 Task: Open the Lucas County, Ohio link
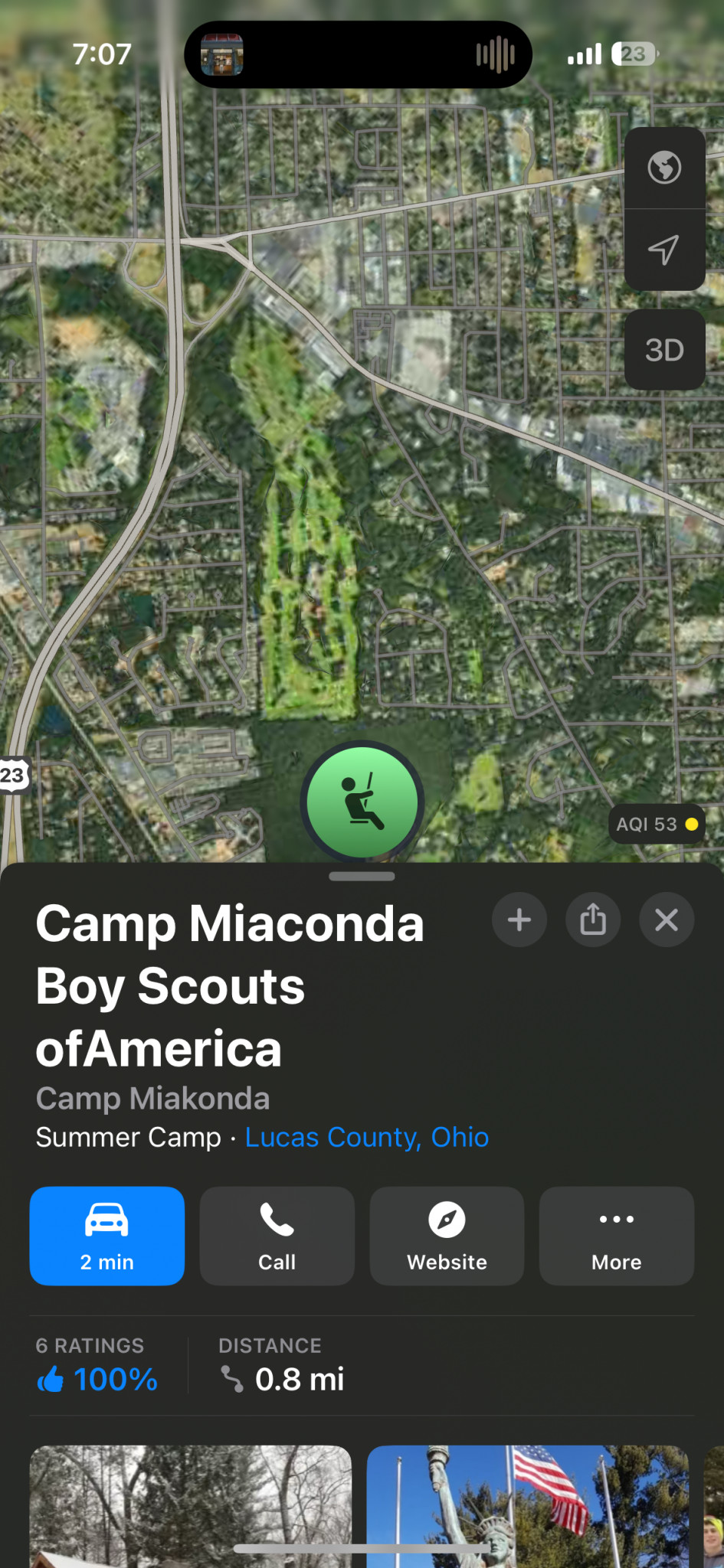pyautogui.click(x=366, y=1138)
